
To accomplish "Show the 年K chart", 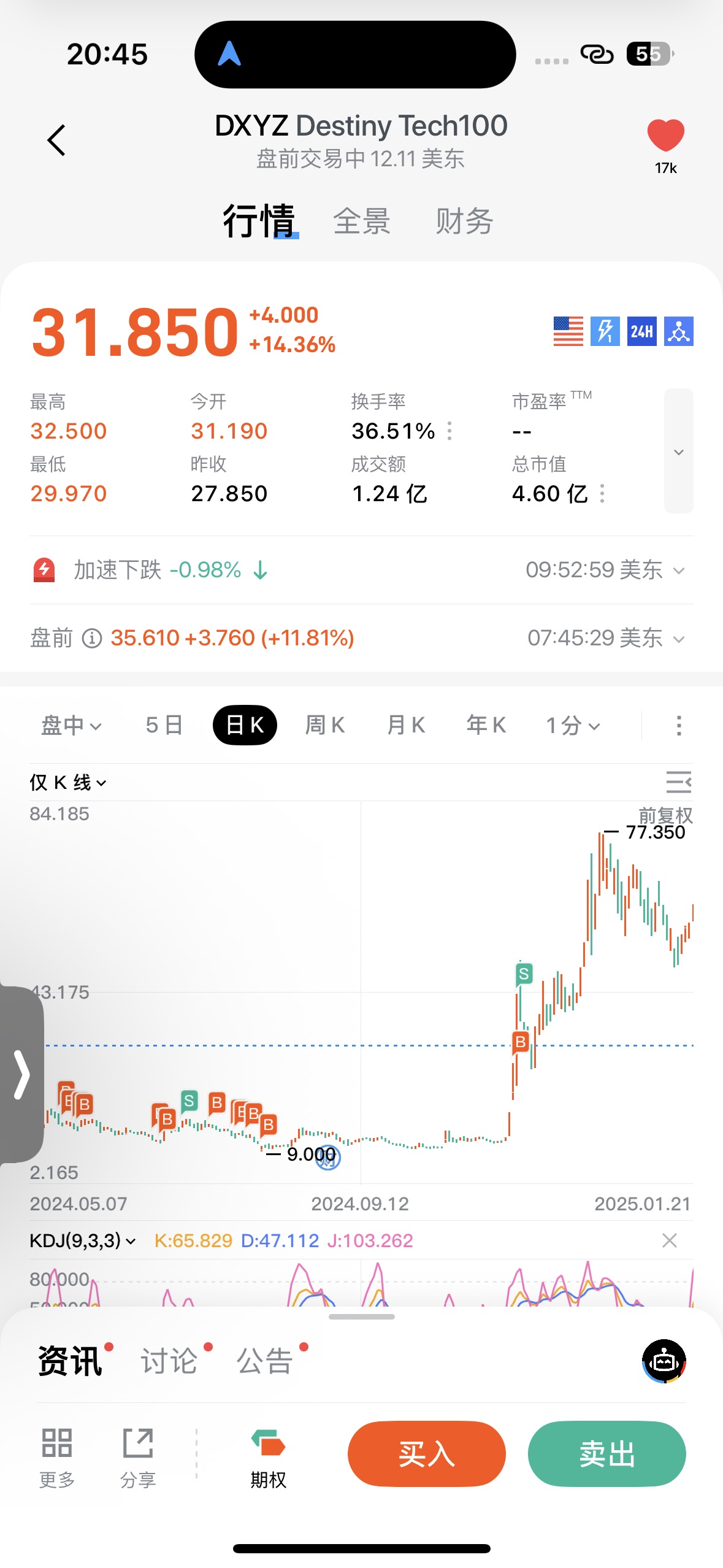I will point(486,726).
